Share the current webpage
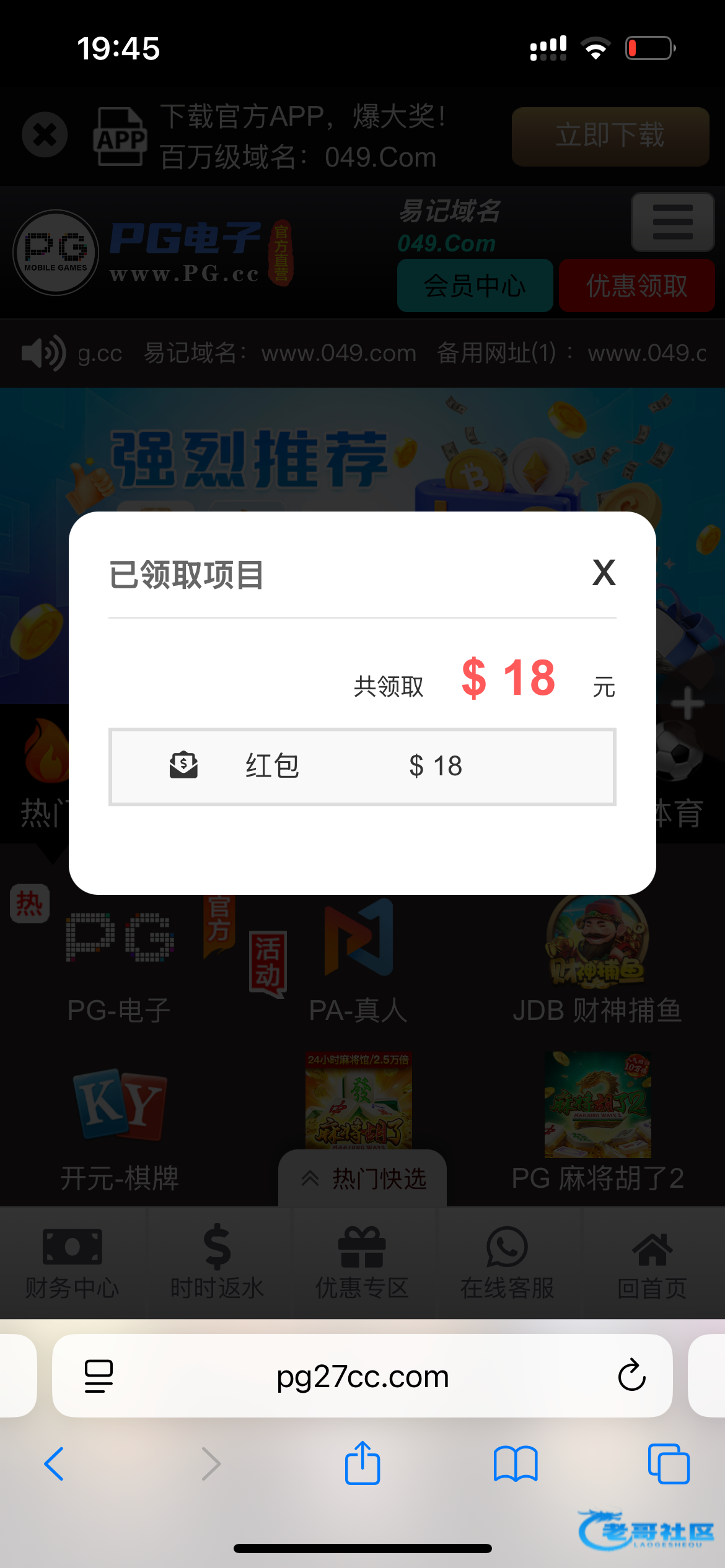 pos(362,1464)
